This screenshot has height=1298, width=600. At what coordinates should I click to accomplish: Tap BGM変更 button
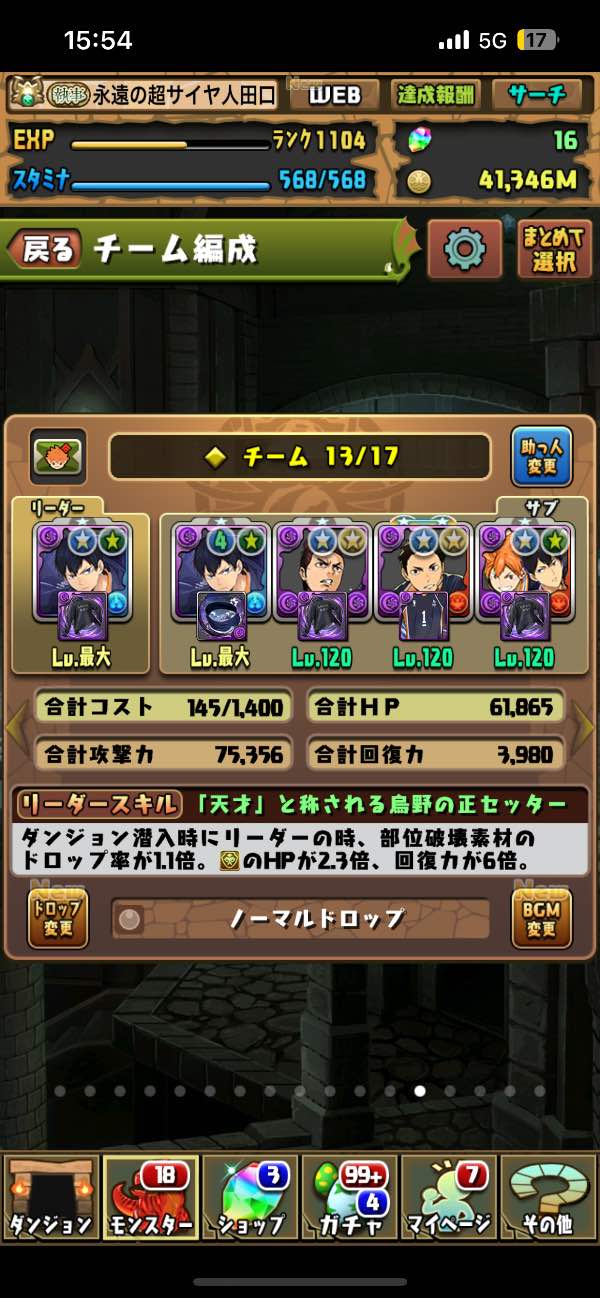[541, 917]
